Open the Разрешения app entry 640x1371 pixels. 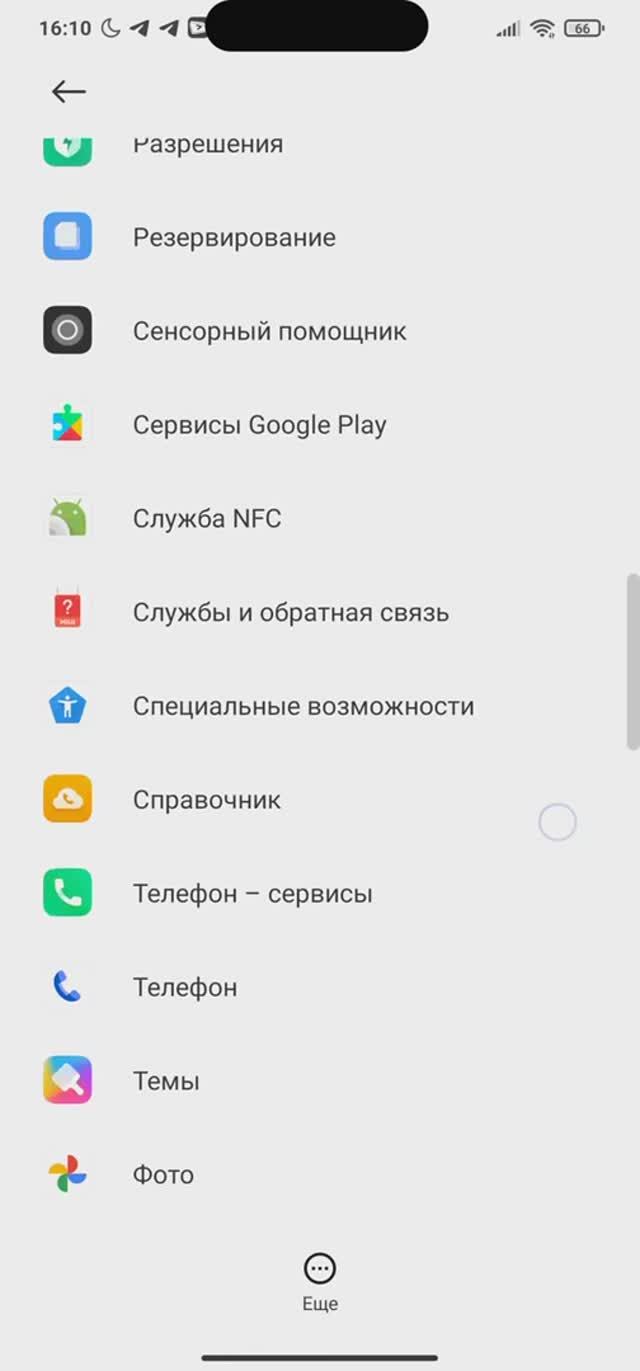208,146
